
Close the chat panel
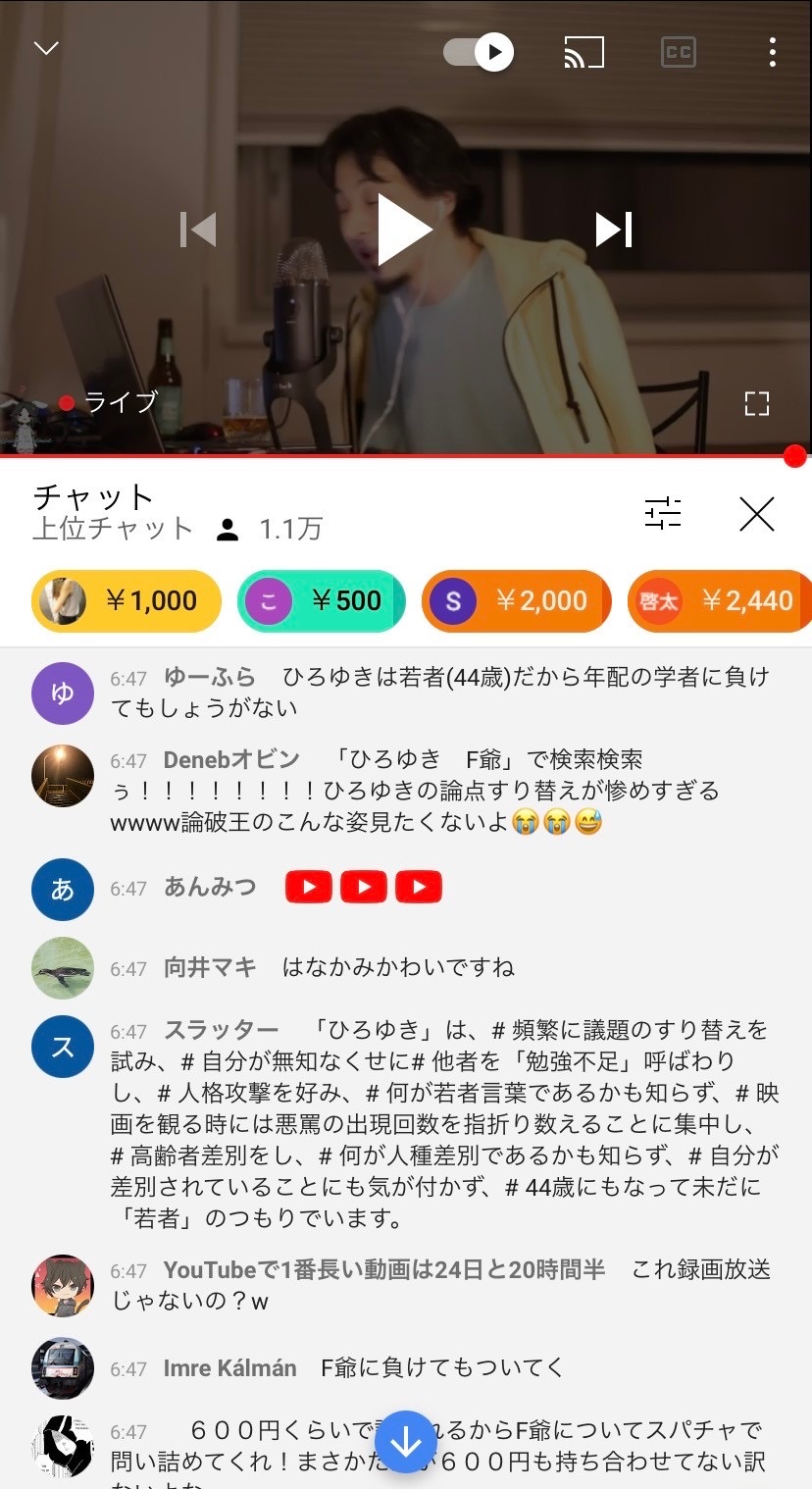[x=756, y=513]
